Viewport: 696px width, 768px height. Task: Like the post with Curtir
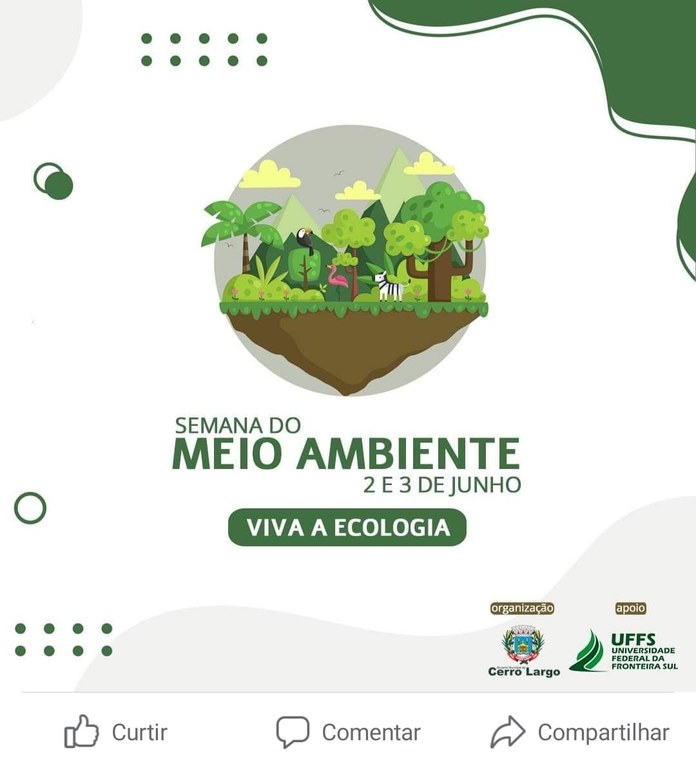click(115, 732)
